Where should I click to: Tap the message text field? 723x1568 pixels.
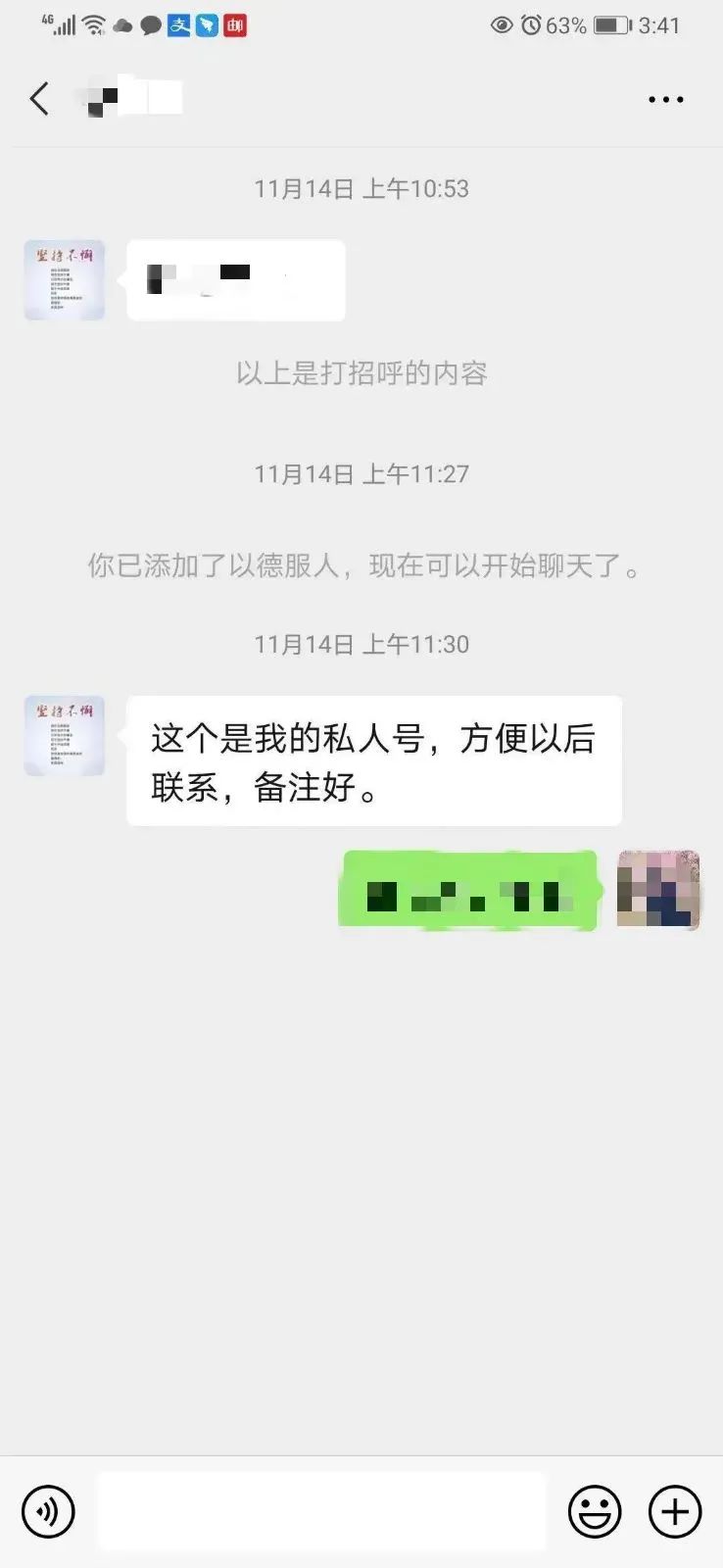point(321,1511)
